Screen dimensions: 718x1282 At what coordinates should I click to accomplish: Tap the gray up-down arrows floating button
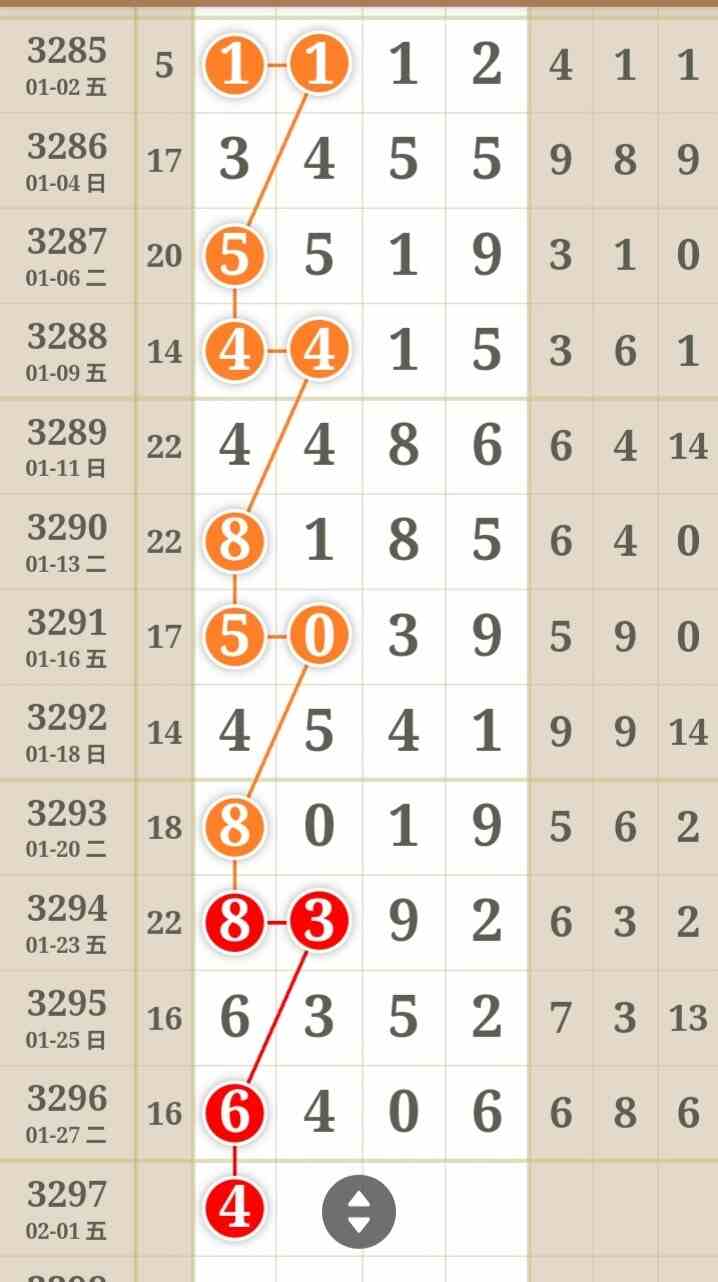point(358,1211)
